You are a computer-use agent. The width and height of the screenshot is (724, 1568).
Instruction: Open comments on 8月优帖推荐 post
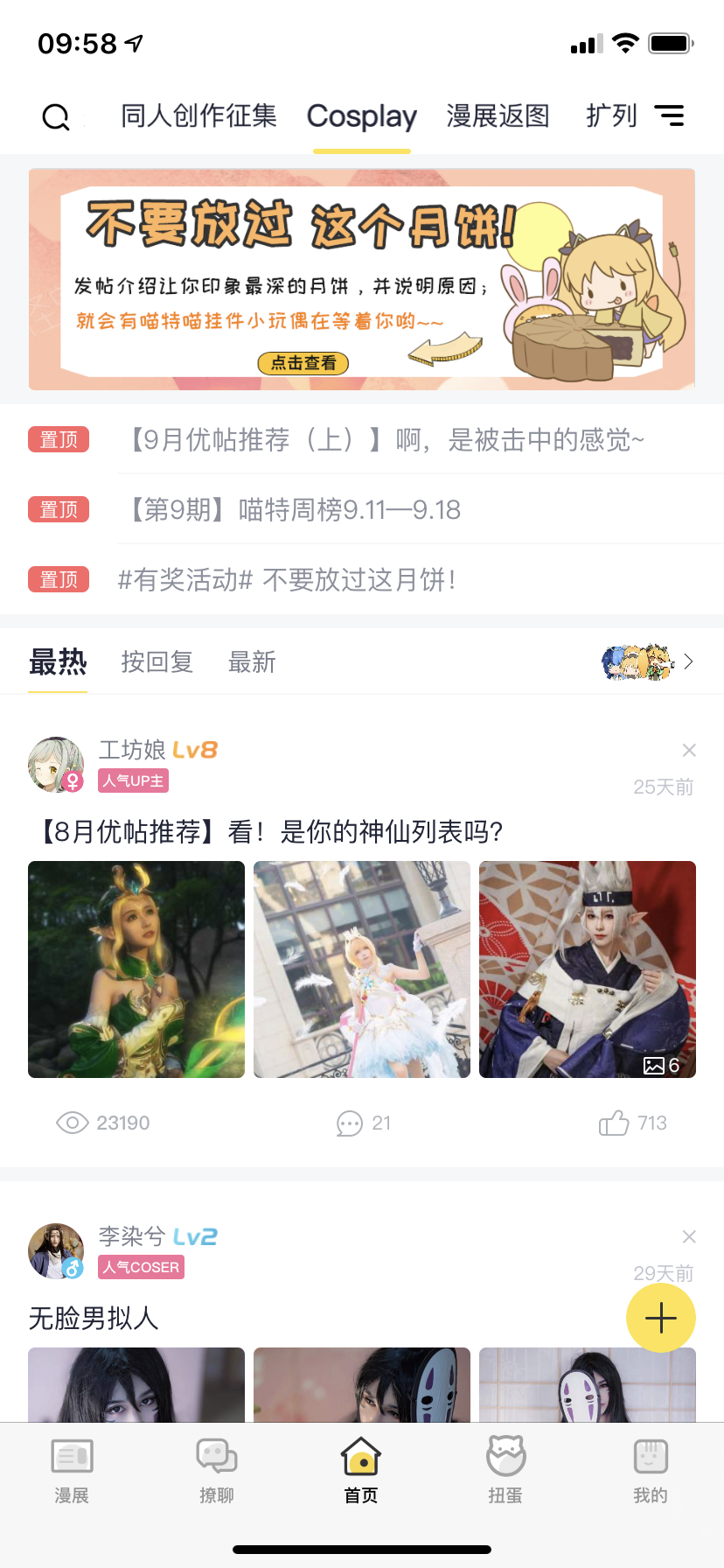[363, 1123]
